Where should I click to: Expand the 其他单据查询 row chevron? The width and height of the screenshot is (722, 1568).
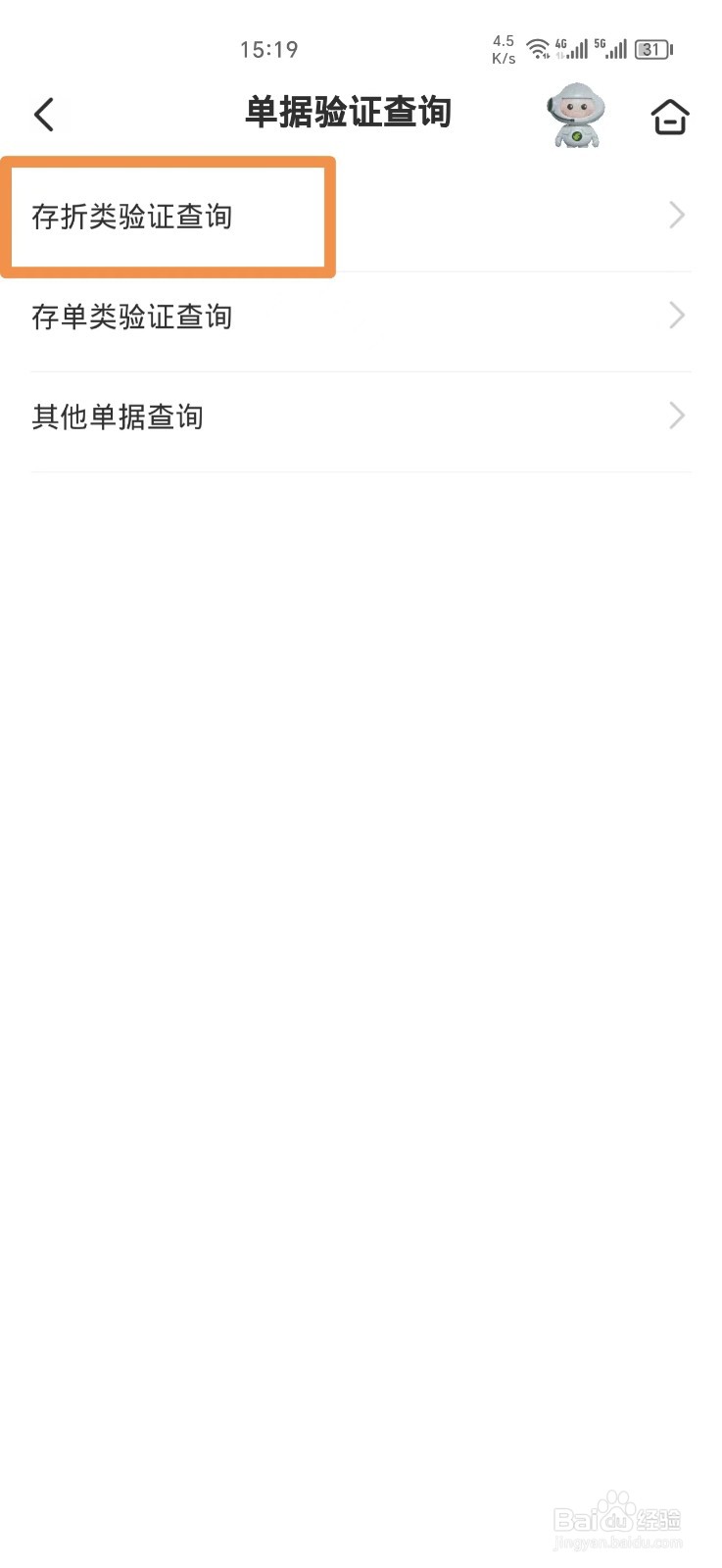click(x=676, y=416)
